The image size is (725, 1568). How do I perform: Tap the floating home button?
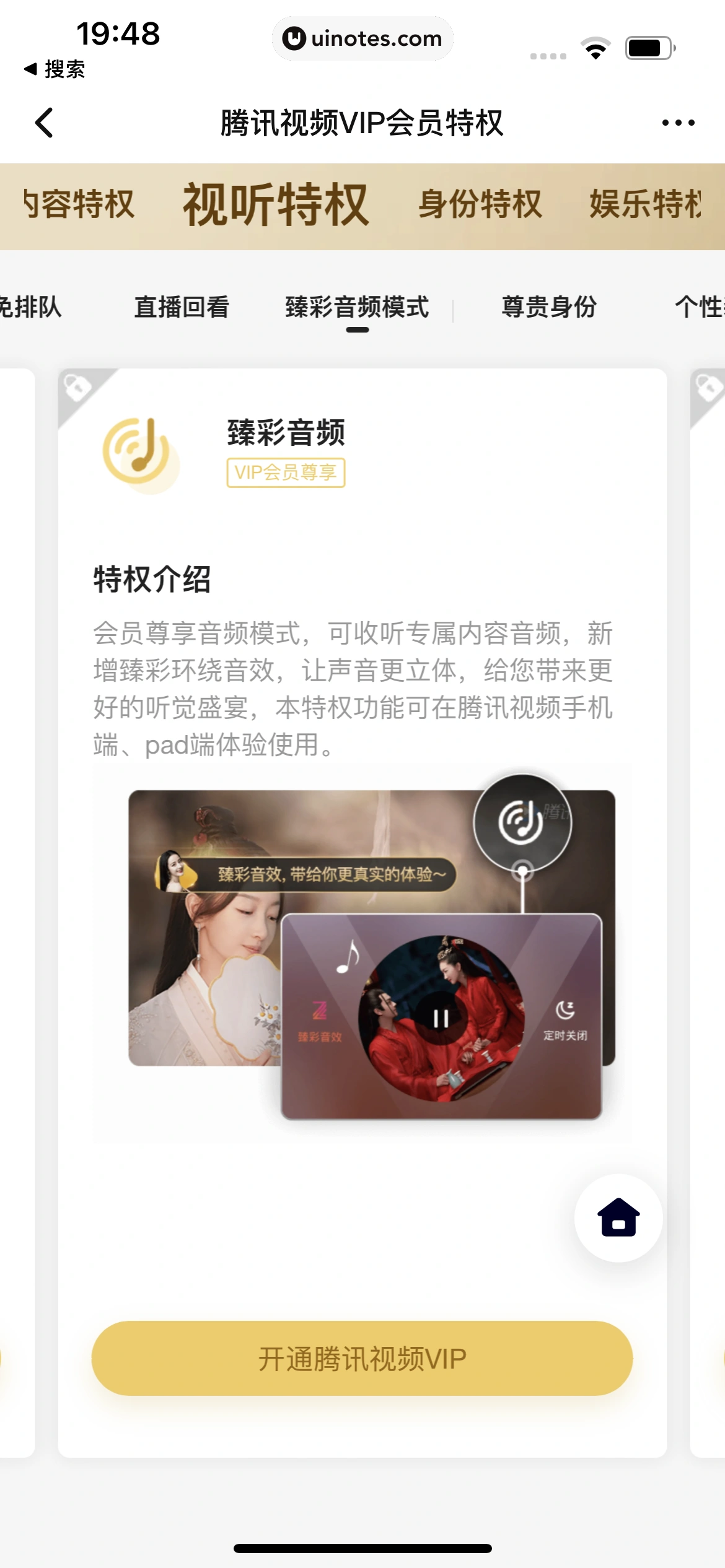click(618, 1217)
